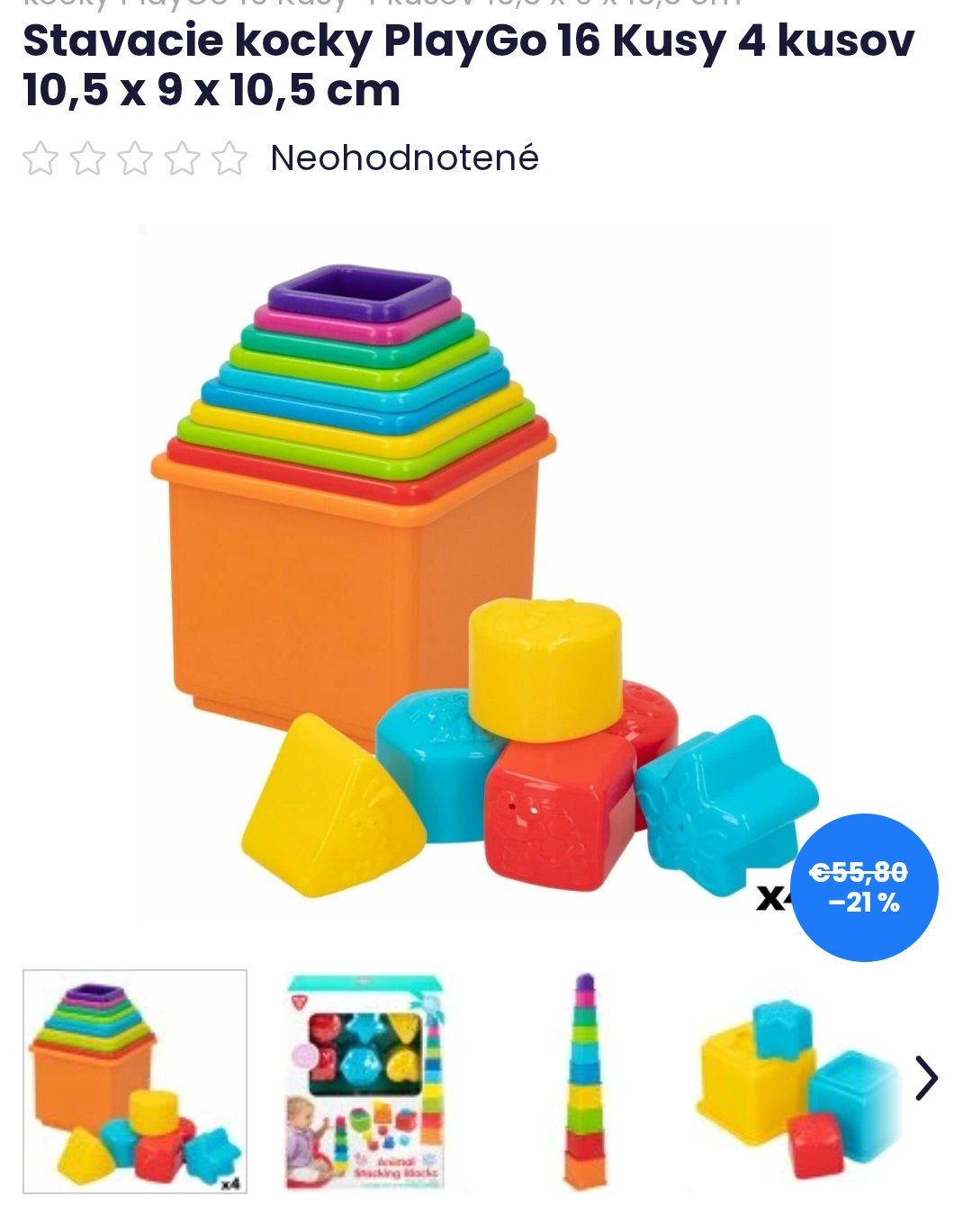View the packaging box thumbnail
The height and width of the screenshot is (1232, 972).
tap(365, 1081)
